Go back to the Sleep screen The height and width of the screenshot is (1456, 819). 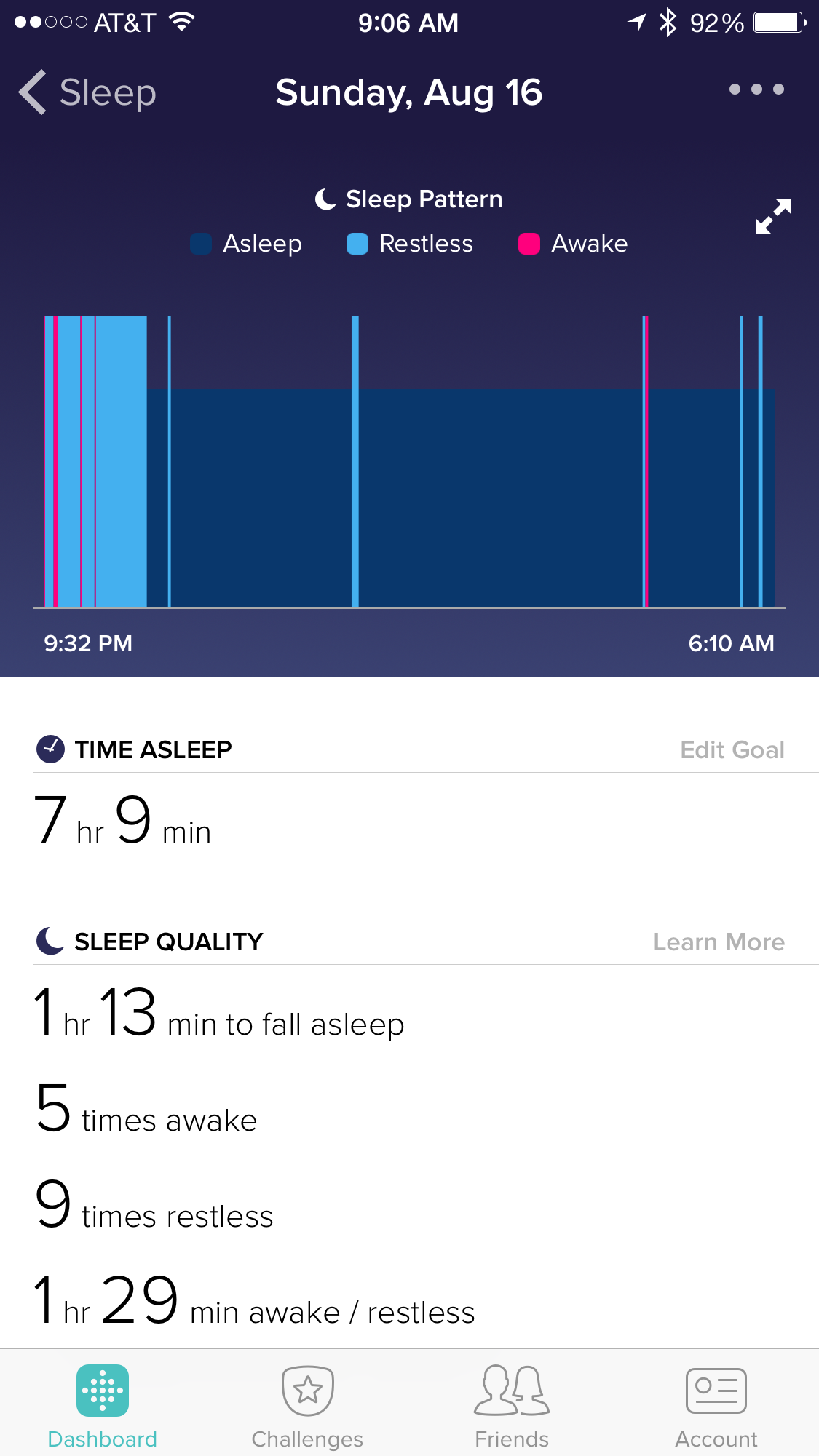87,92
